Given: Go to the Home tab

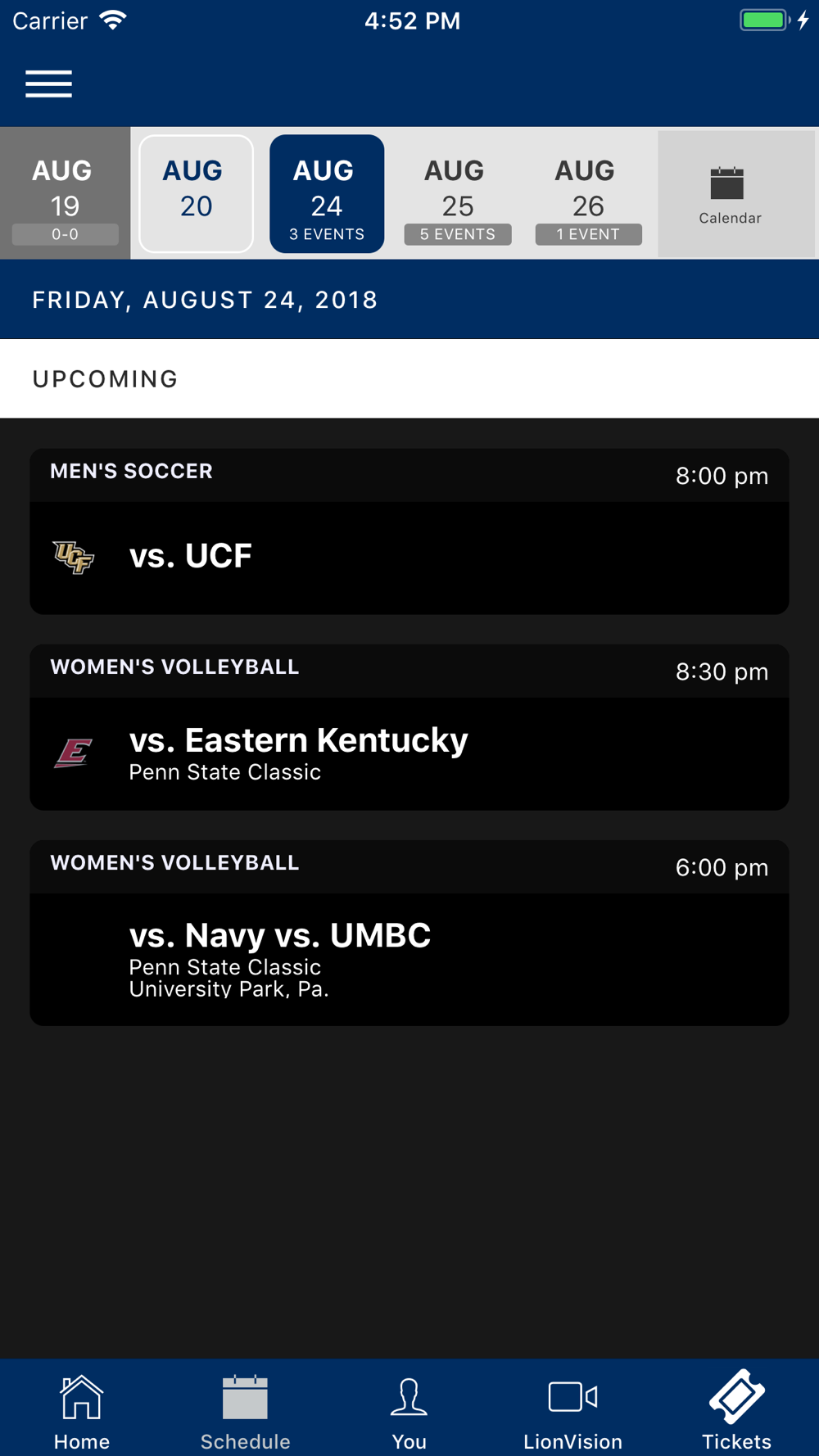Looking at the screenshot, I should (x=82, y=1412).
